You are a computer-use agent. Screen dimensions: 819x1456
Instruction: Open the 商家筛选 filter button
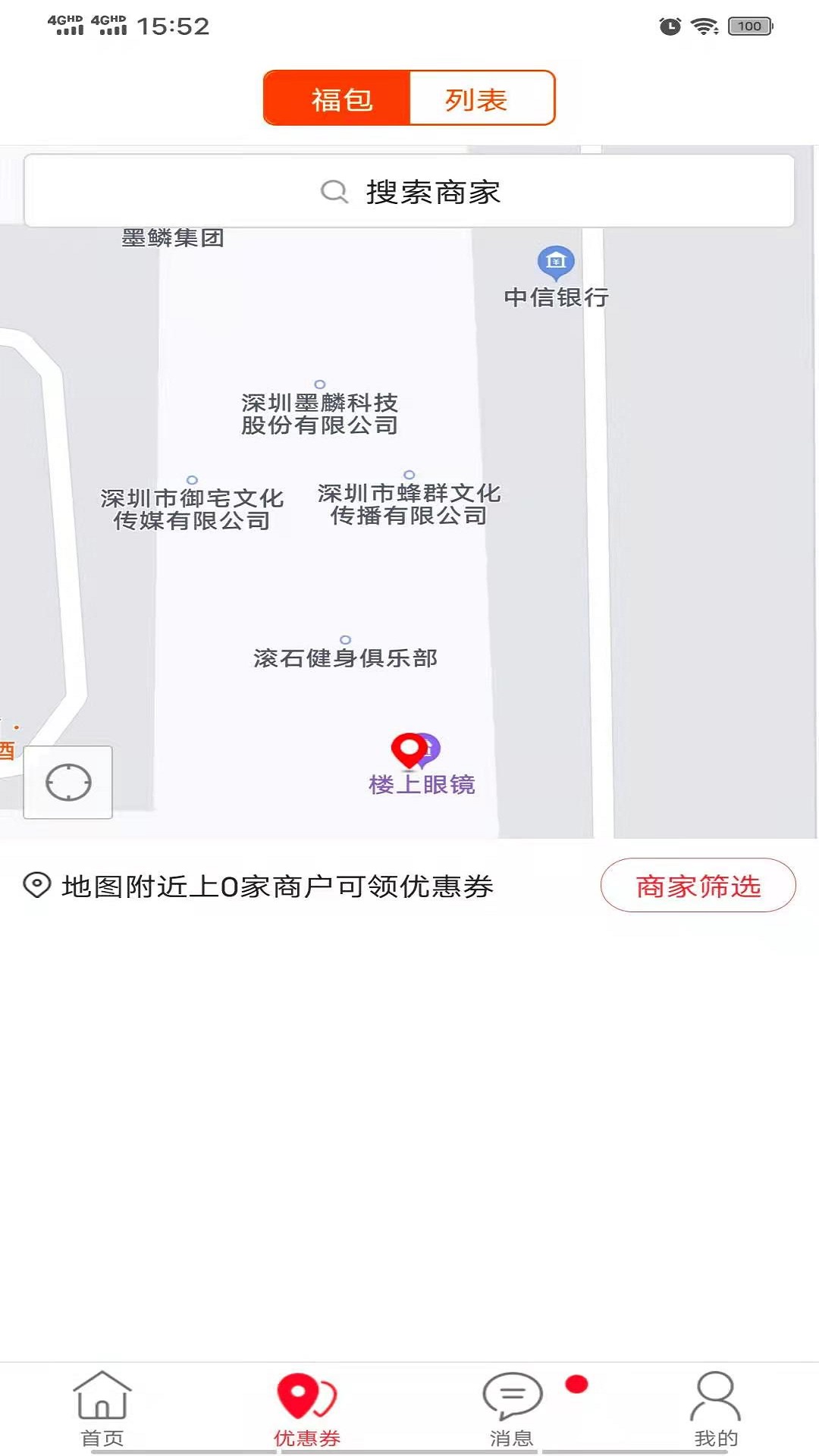698,885
